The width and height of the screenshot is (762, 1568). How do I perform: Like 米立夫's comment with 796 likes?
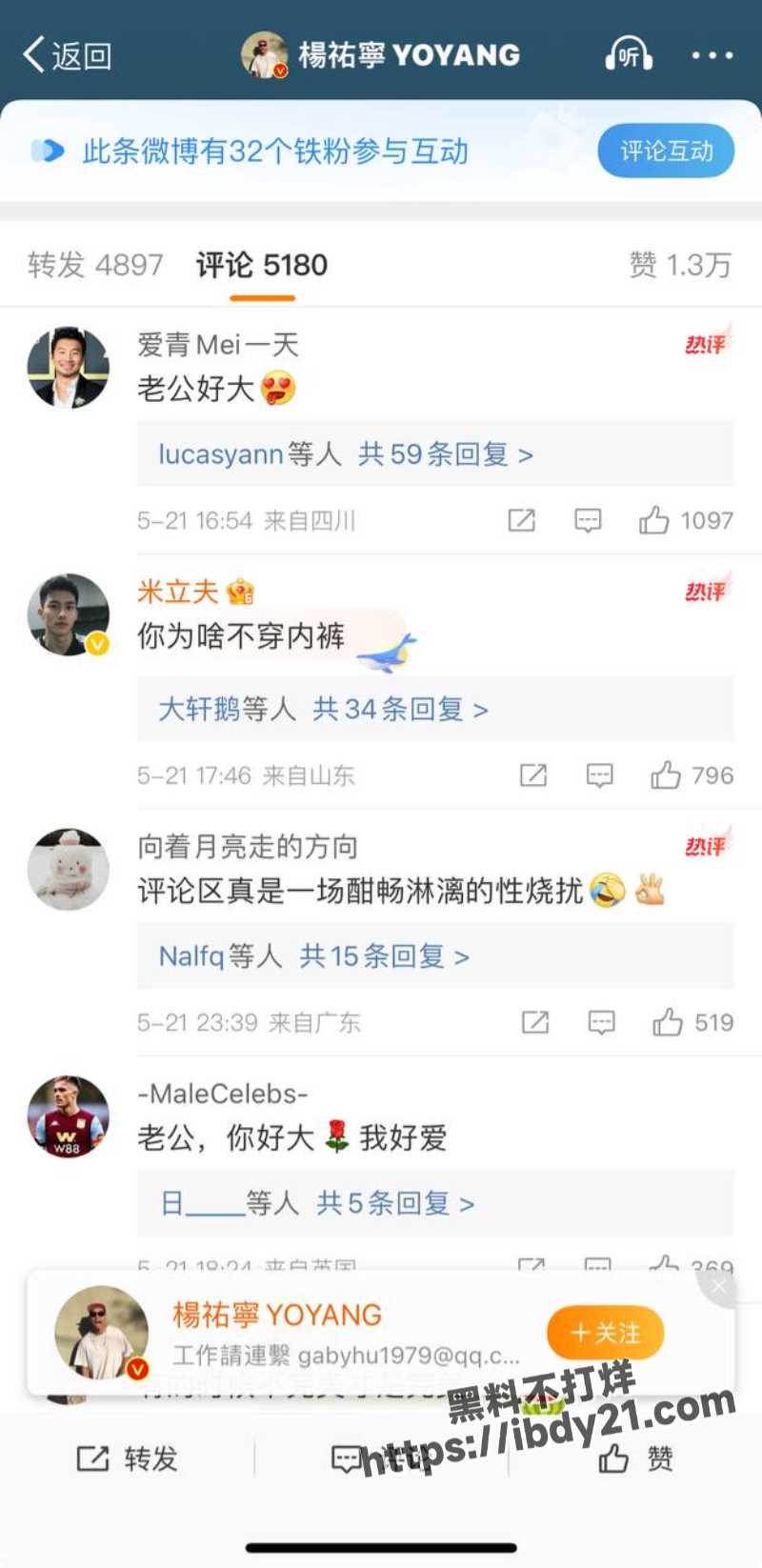coord(666,775)
